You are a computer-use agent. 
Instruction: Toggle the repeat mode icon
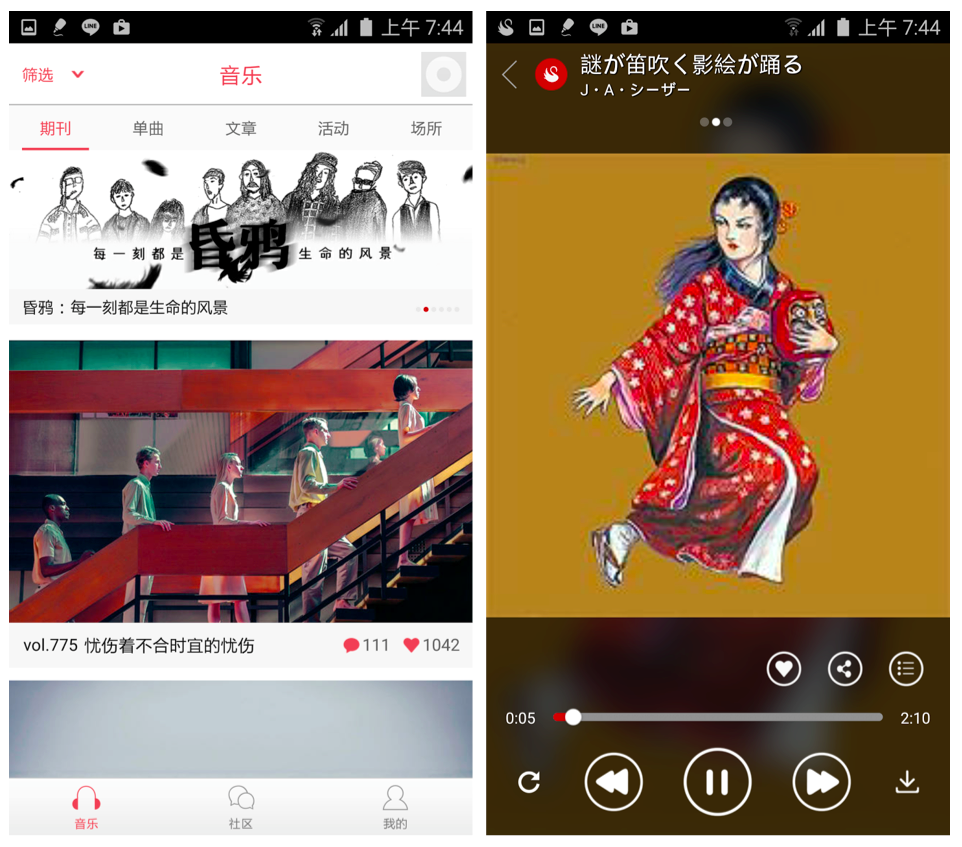529,782
